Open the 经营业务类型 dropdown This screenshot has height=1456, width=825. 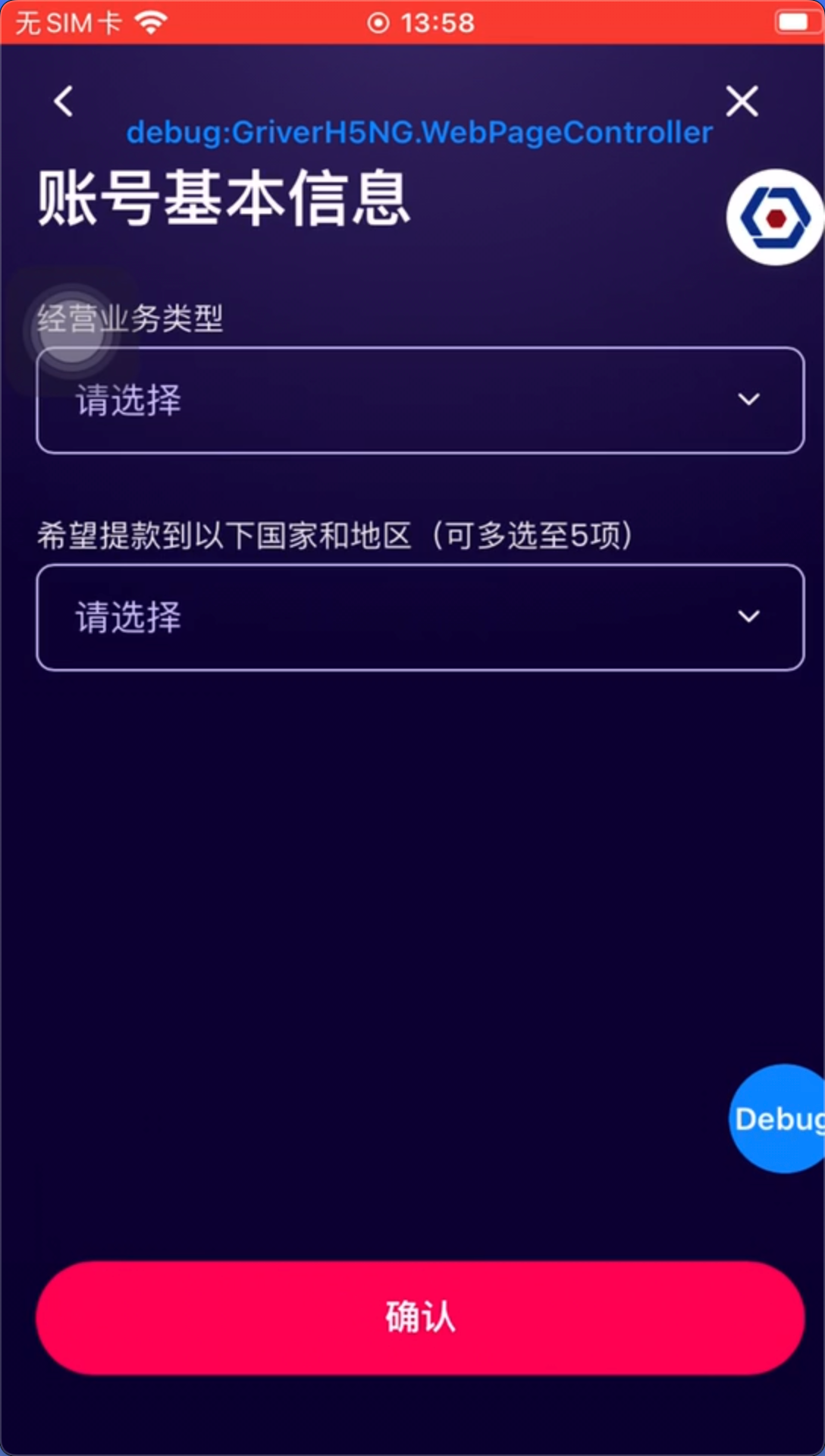coord(420,400)
